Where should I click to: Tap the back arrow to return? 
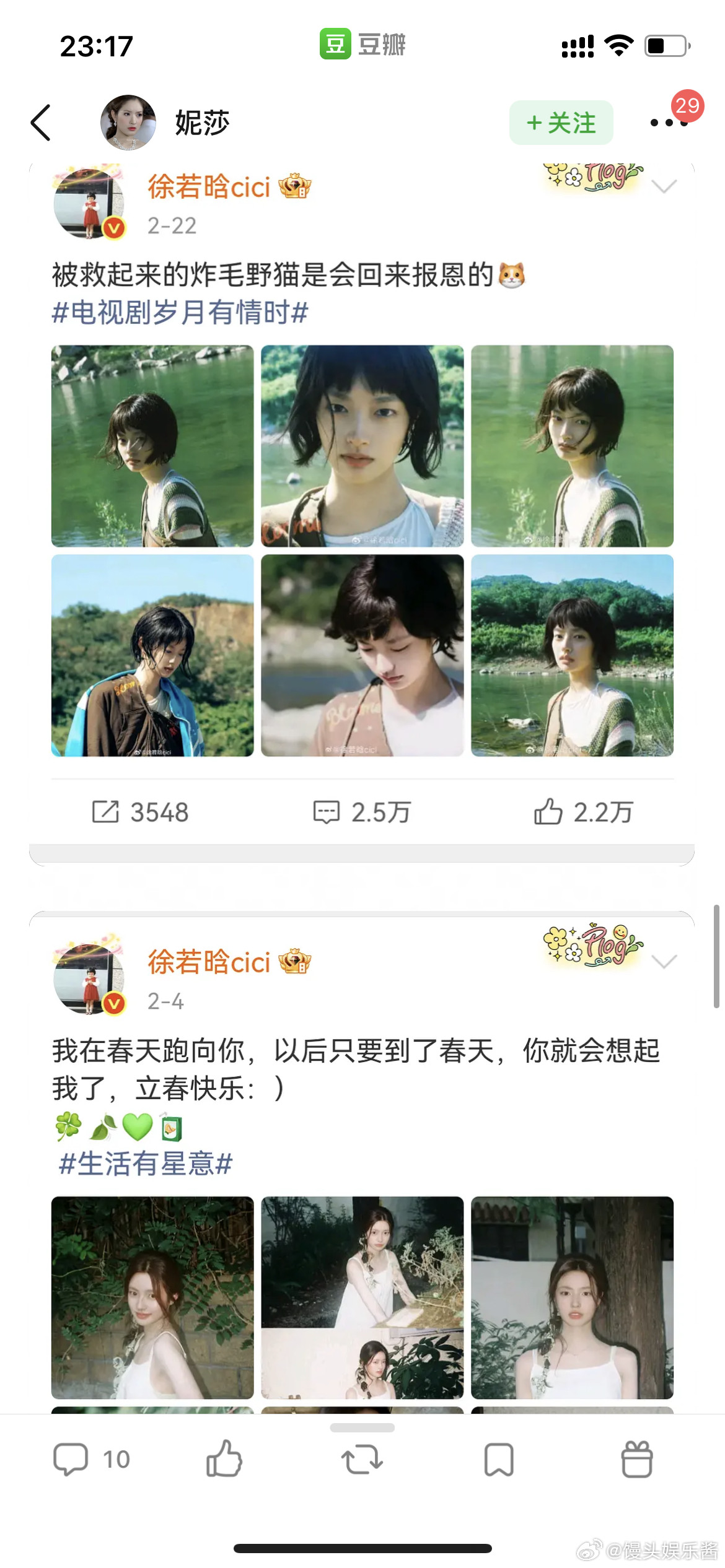[41, 122]
